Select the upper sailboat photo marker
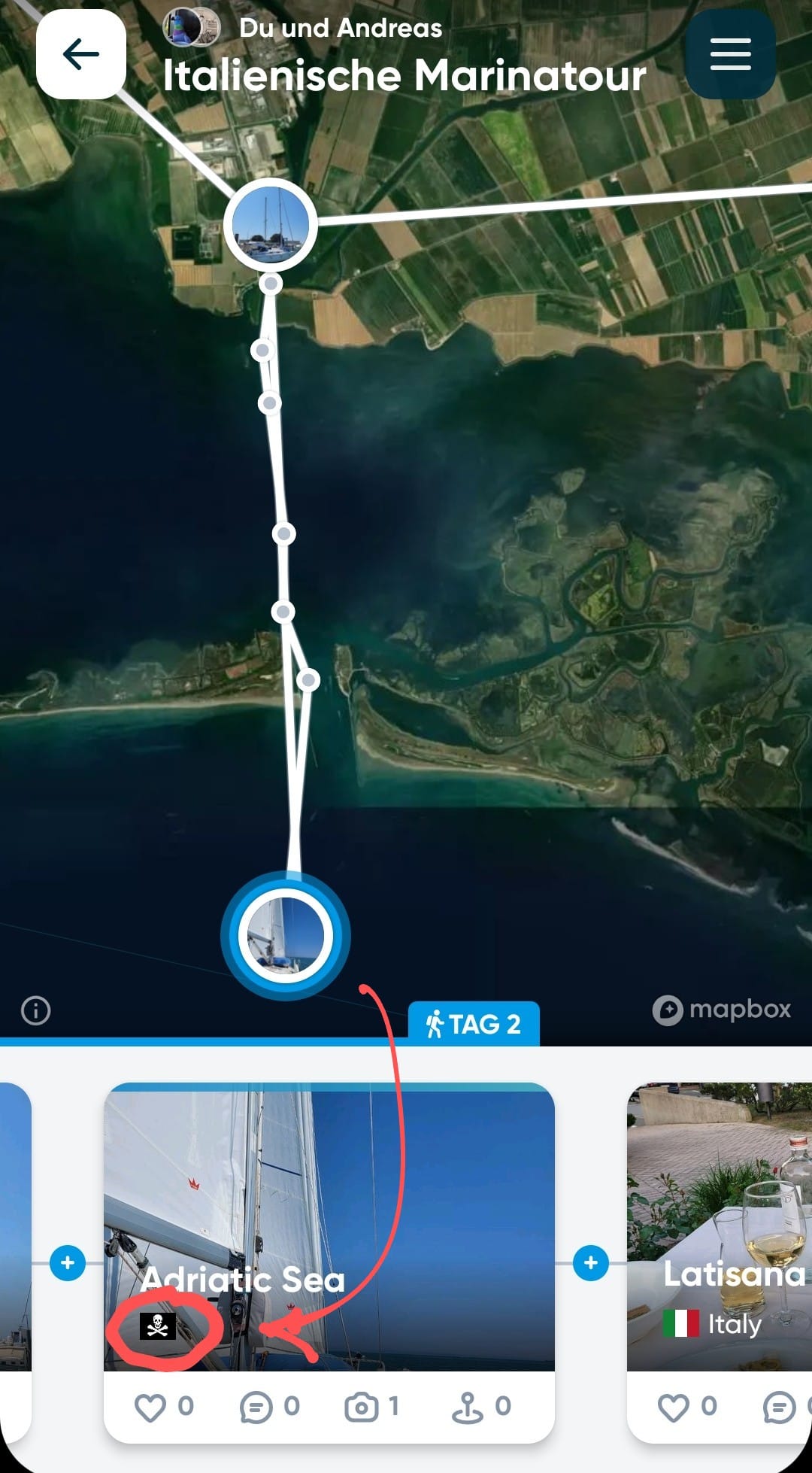This screenshot has width=812, height=1473. (270, 224)
